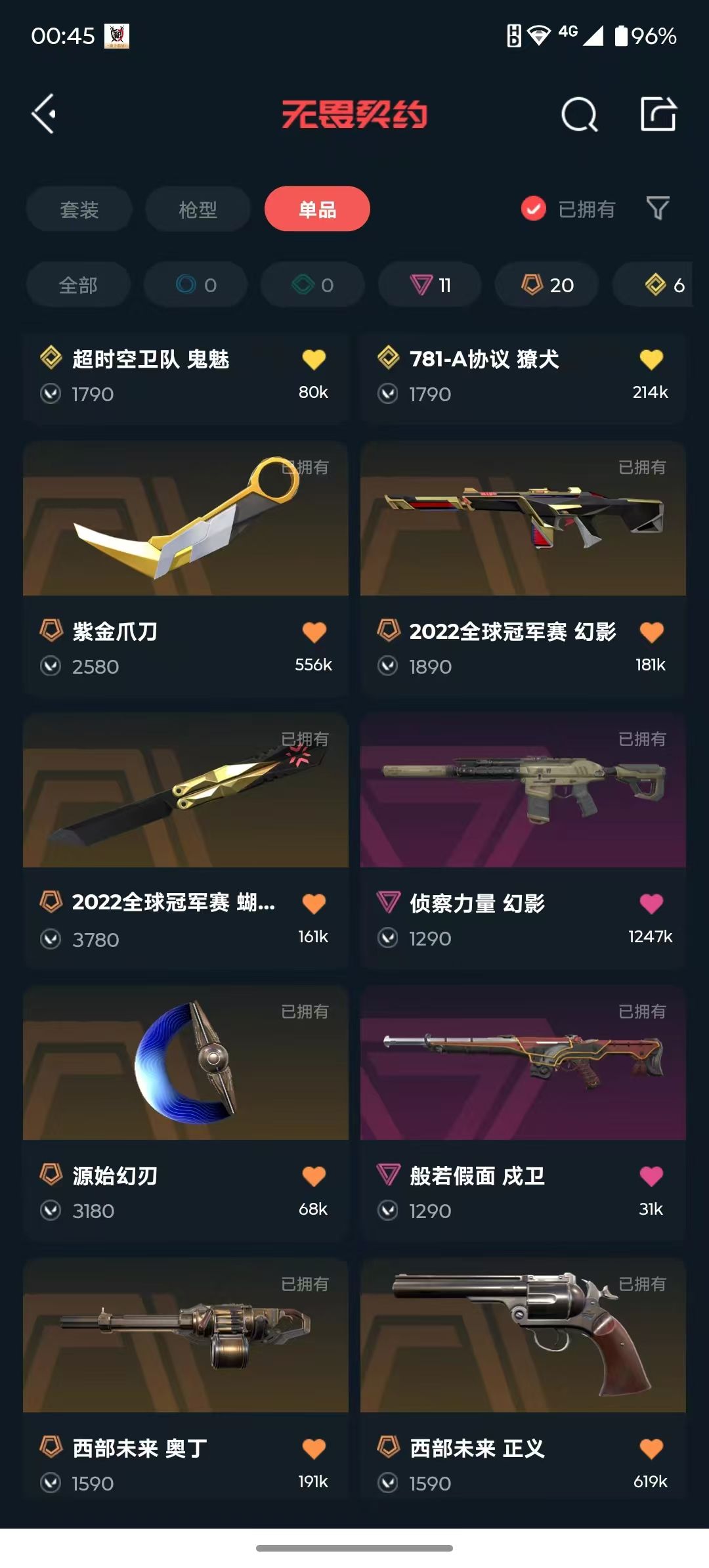Open the 2022全球冠军赛 幻影 skin card
The image size is (709, 1568).
523,569
